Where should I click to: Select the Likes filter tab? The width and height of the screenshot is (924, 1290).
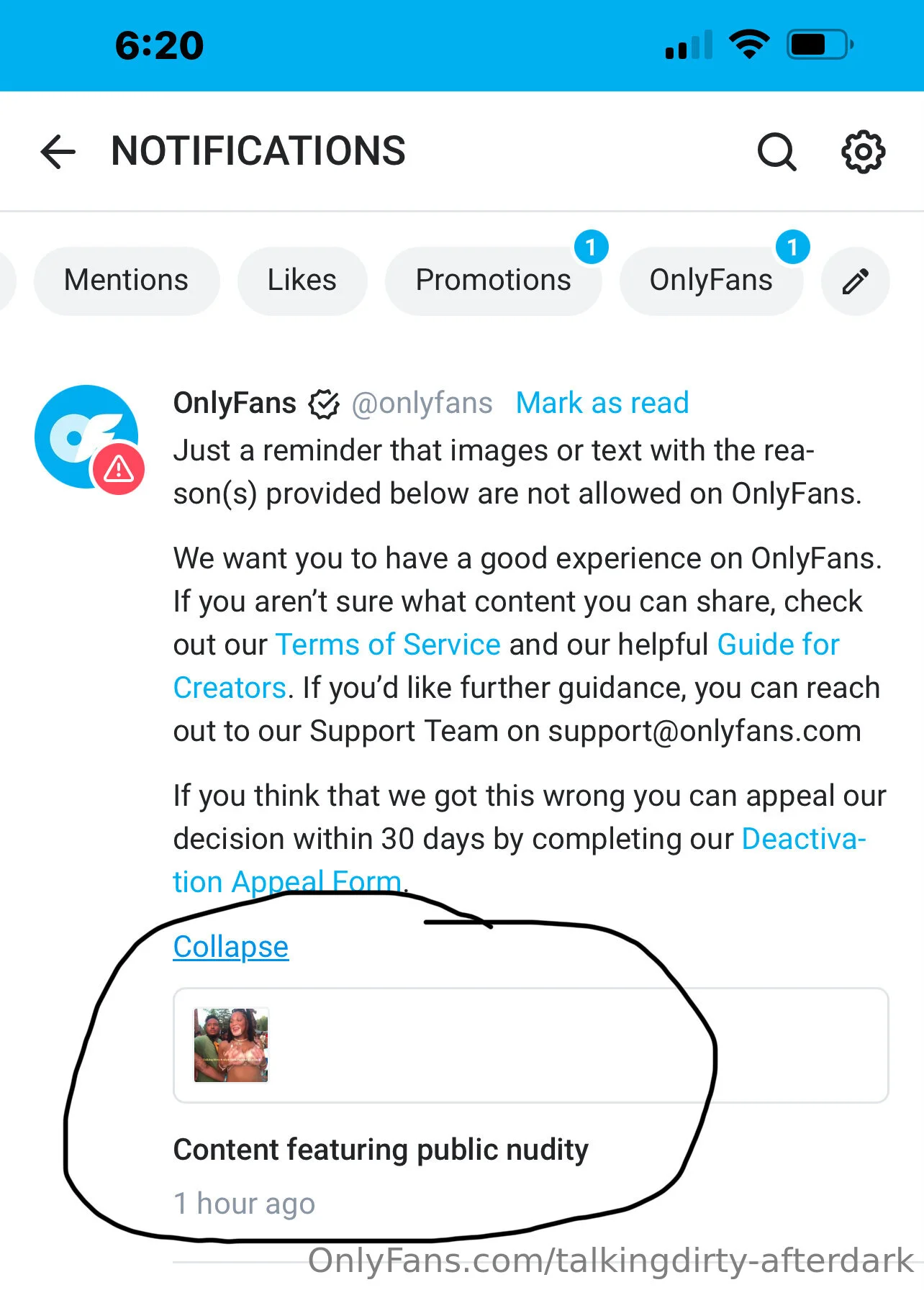click(x=302, y=281)
